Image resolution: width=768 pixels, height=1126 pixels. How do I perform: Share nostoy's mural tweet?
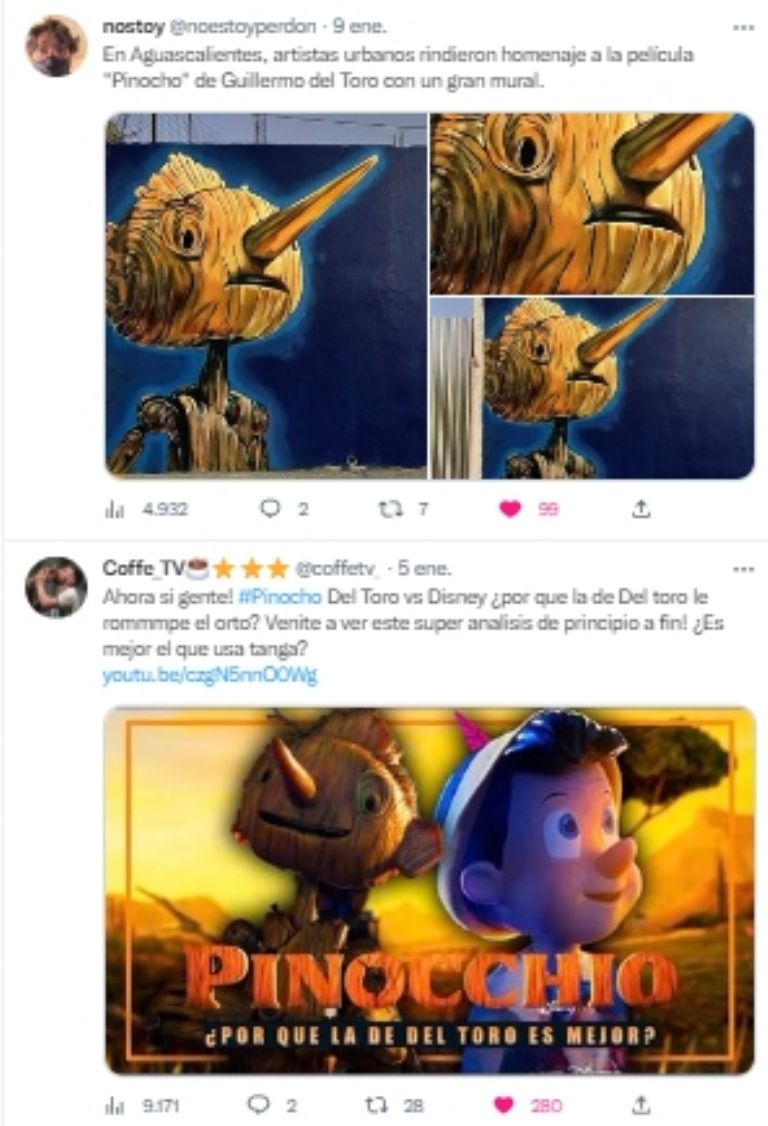(x=641, y=509)
